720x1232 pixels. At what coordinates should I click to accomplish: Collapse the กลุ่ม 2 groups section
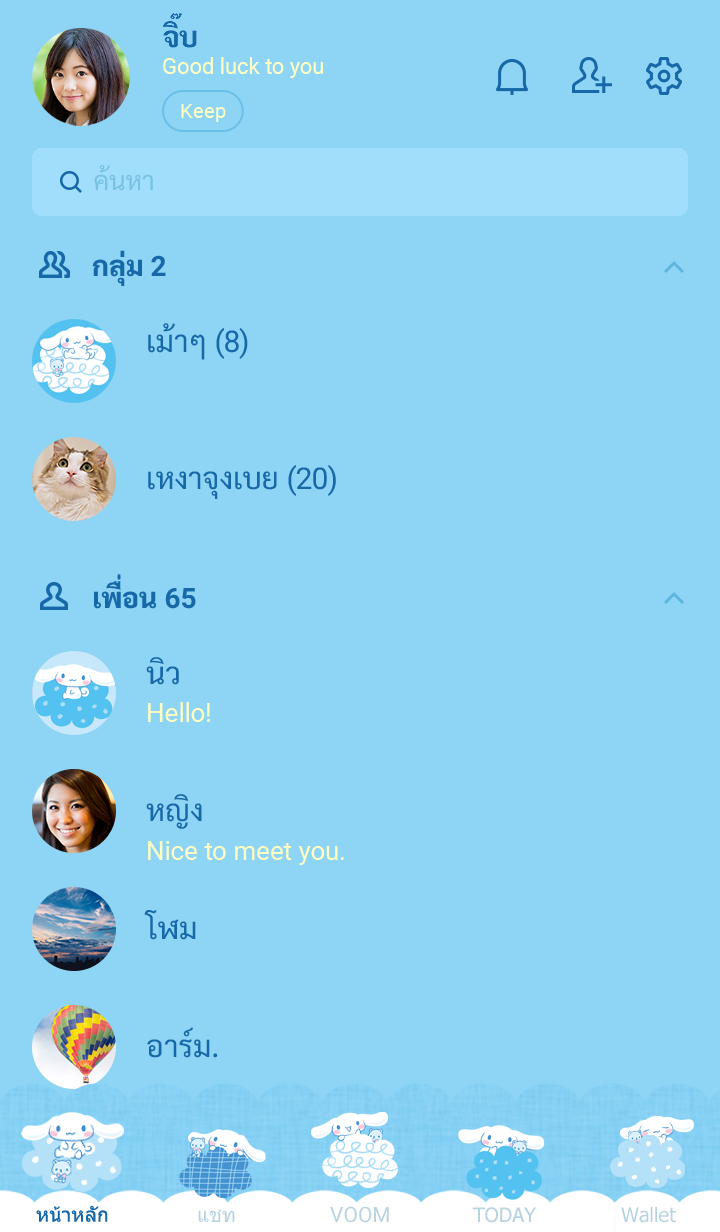point(674,267)
